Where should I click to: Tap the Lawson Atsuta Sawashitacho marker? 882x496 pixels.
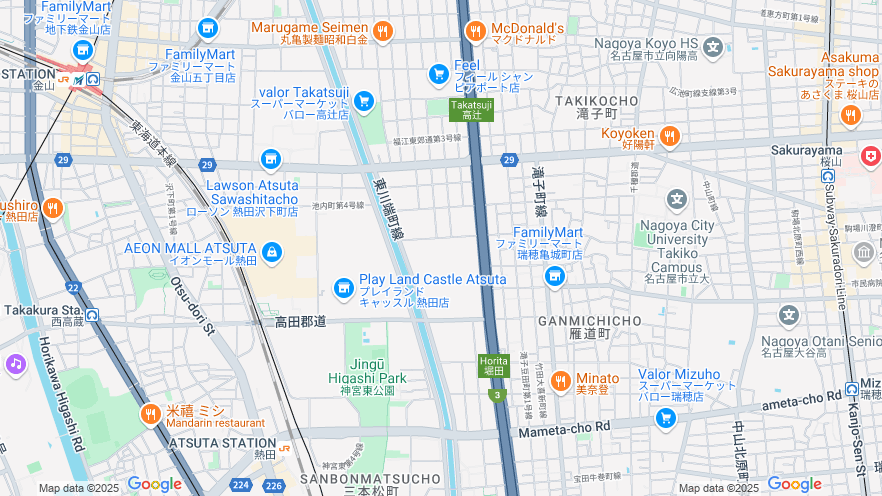pyautogui.click(x=270, y=159)
